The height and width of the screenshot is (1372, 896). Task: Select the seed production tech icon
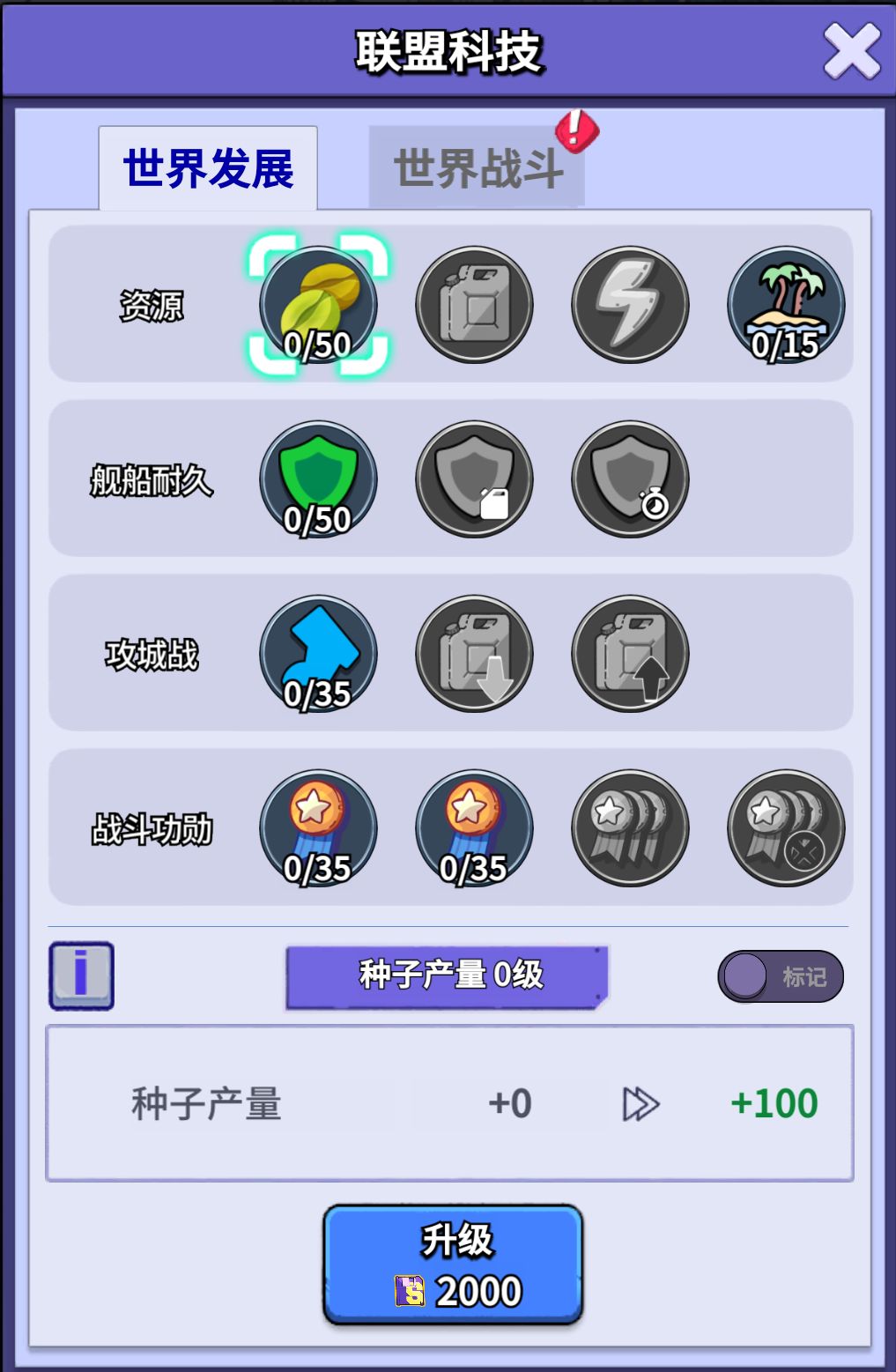pos(319,303)
